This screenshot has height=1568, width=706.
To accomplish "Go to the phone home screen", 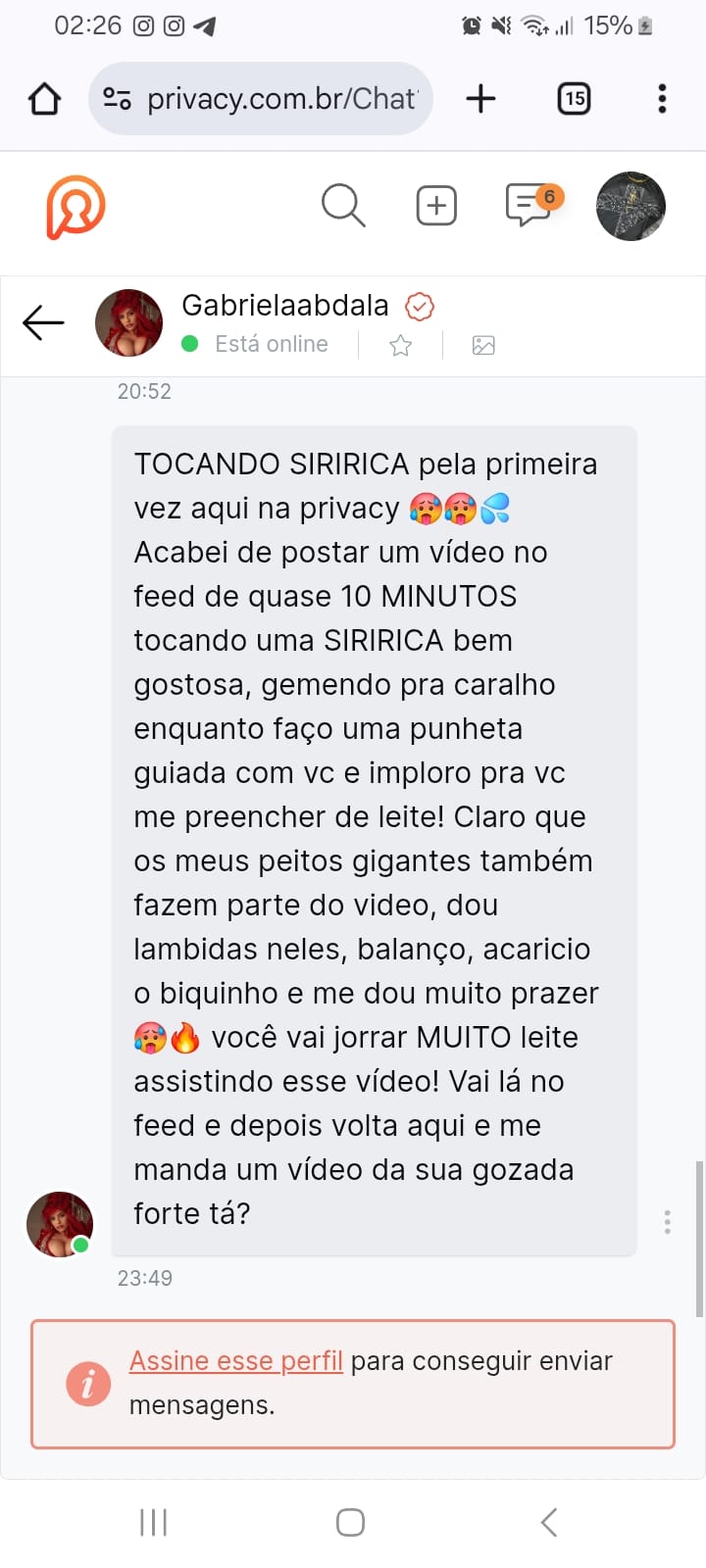I will click(x=350, y=1522).
